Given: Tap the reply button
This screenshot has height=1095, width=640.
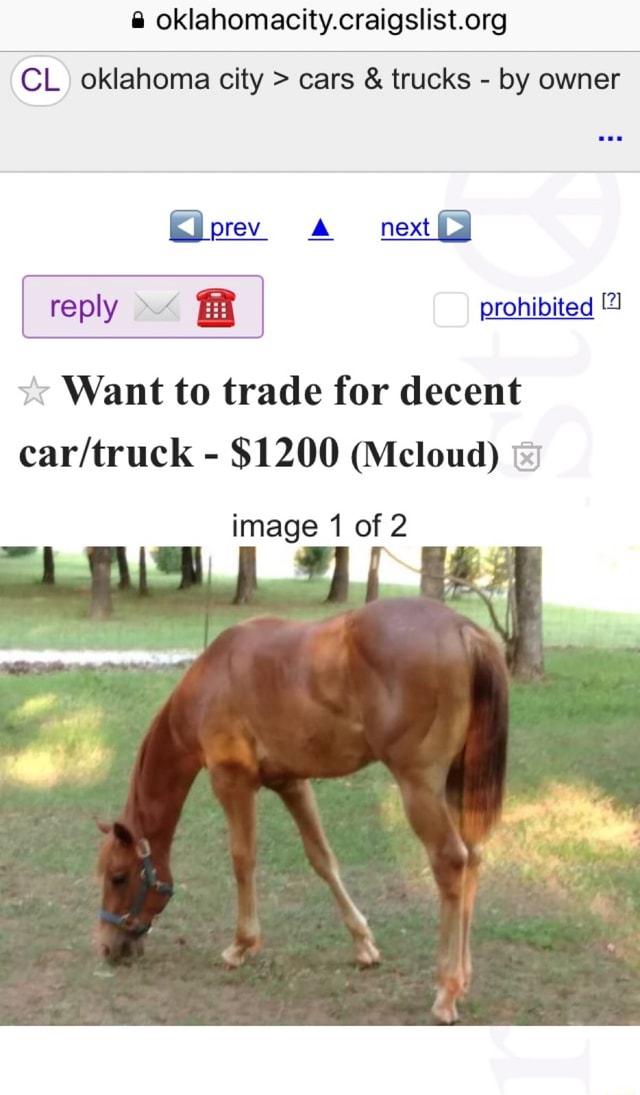Looking at the screenshot, I should pyautogui.click(x=143, y=307).
